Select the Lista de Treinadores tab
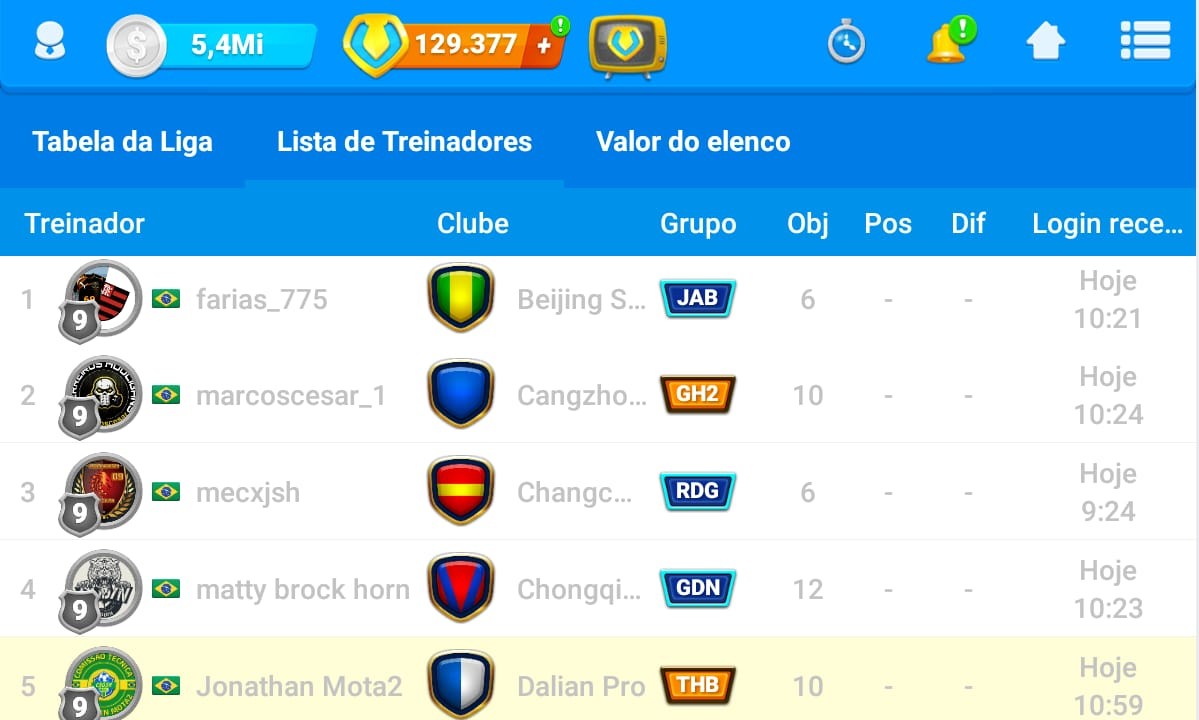The width and height of the screenshot is (1199, 720). tap(404, 141)
